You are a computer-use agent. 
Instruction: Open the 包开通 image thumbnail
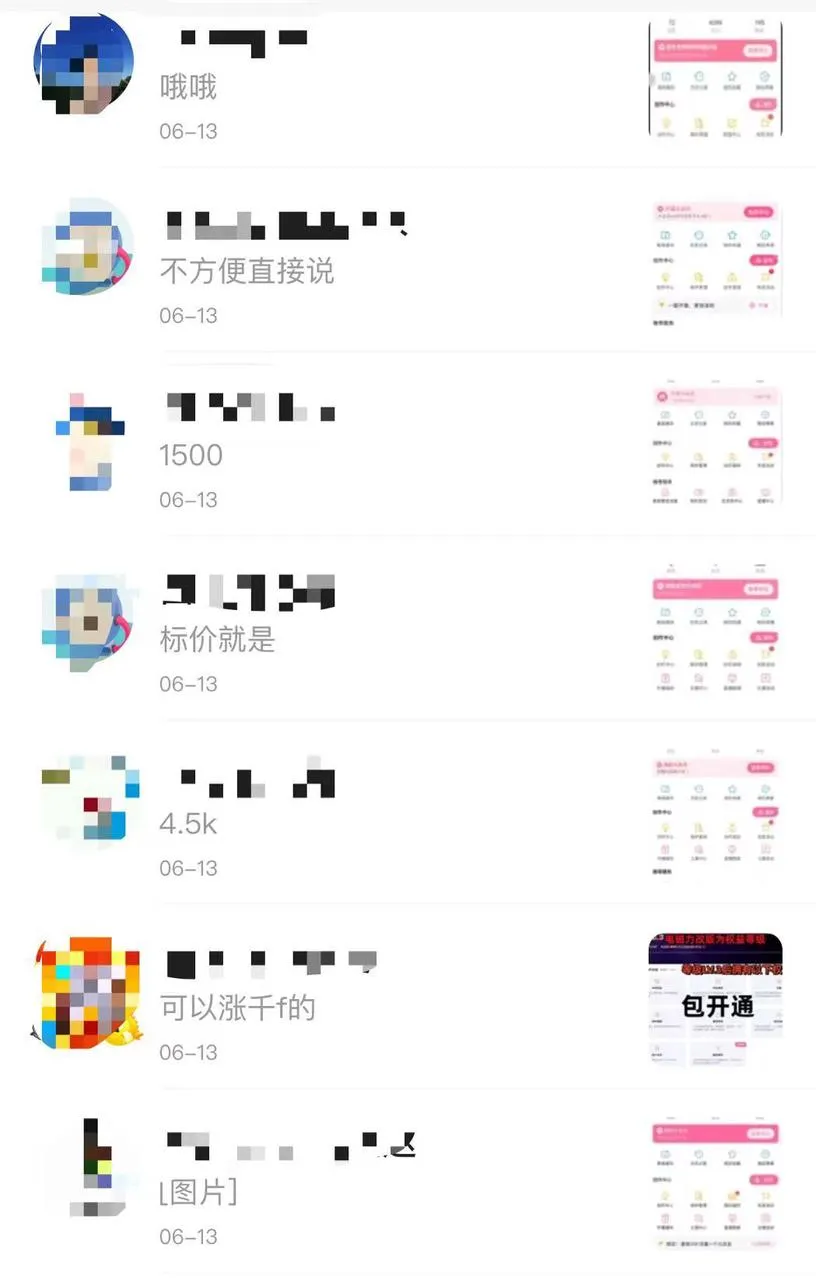pos(716,995)
